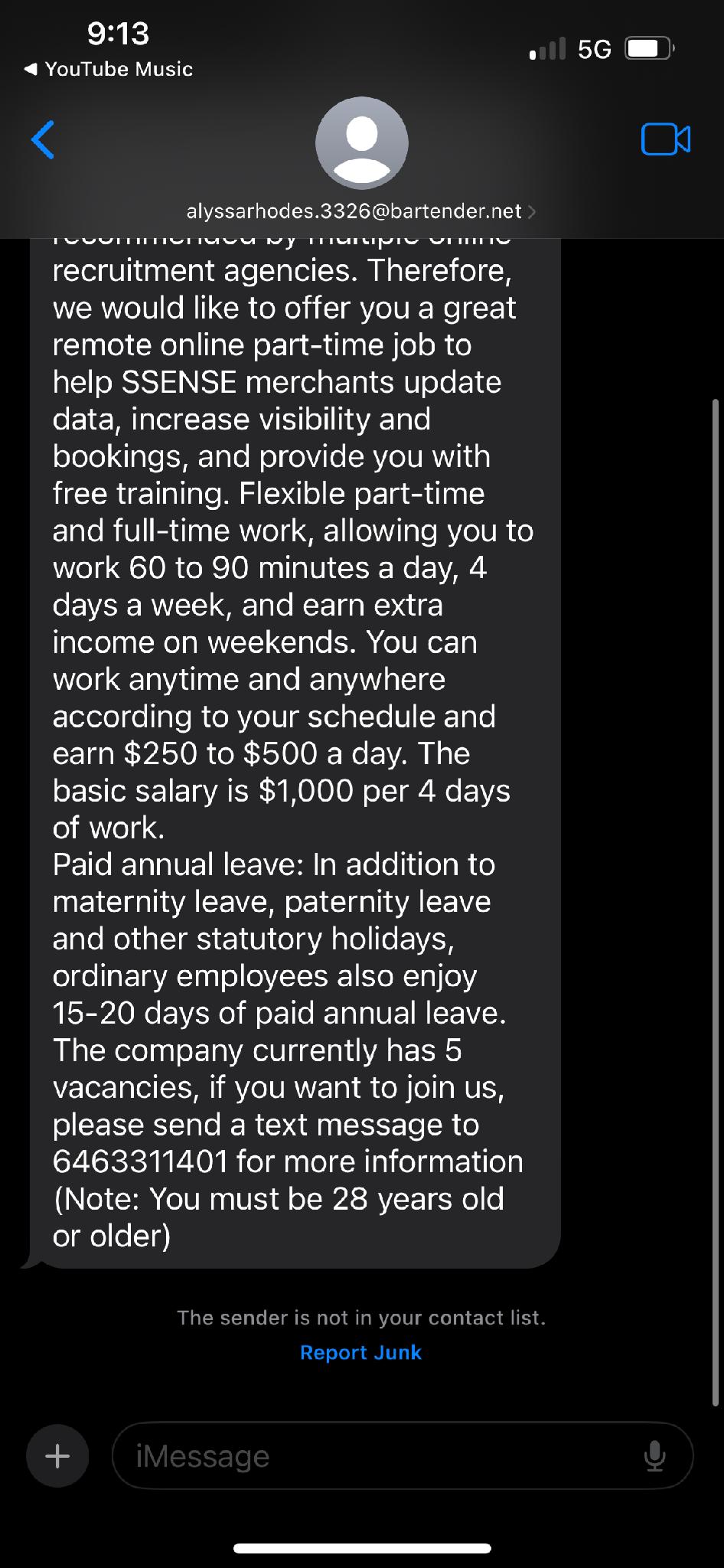Return to YouTube Music app
Image resolution: width=724 pixels, height=1568 pixels.
click(109, 69)
